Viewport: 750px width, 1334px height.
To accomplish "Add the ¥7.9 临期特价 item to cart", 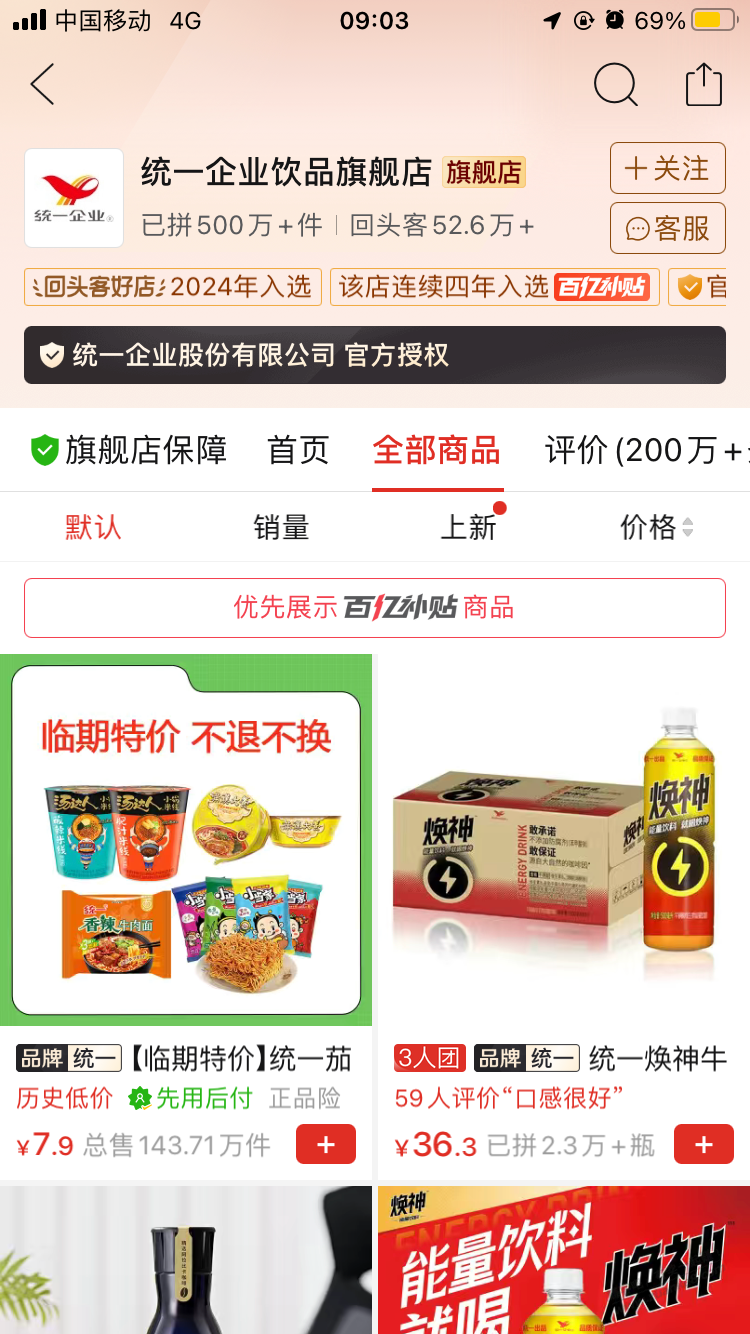I will 325,1145.
